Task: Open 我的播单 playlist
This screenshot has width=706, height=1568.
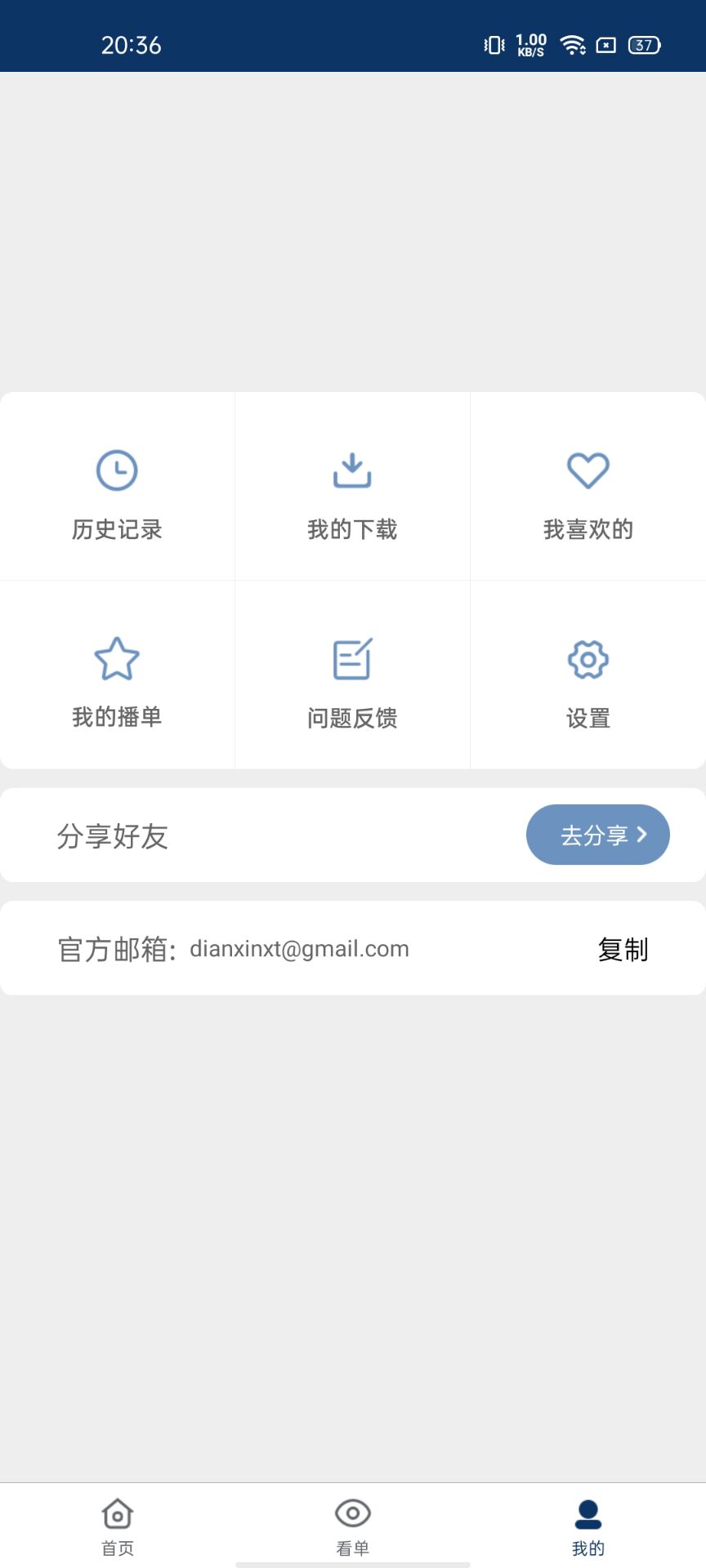Action: click(x=117, y=675)
